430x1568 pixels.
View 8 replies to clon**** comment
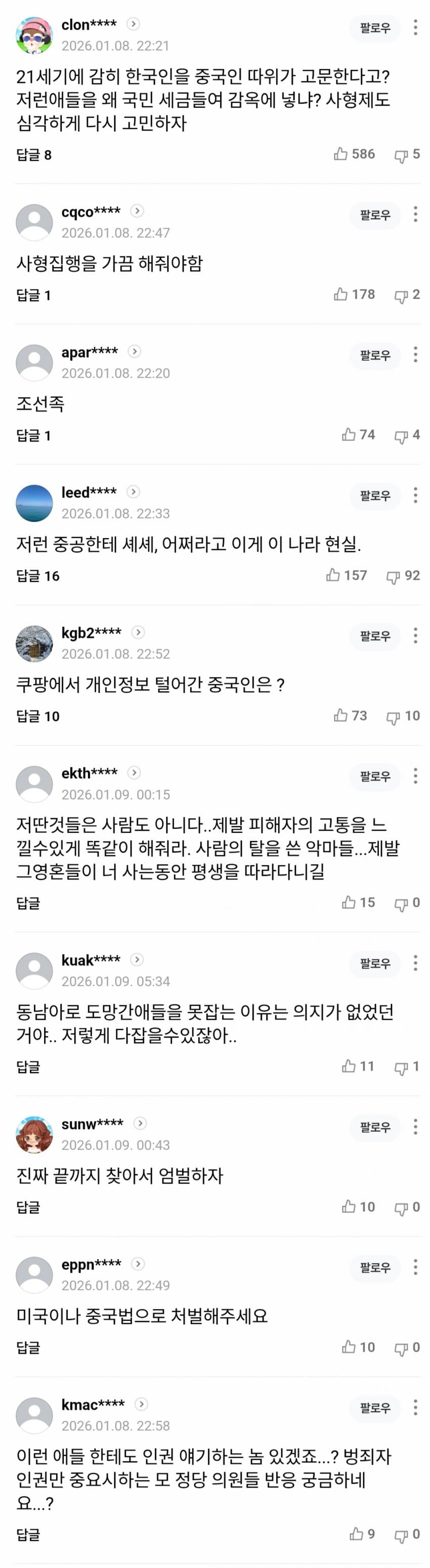tap(34, 155)
